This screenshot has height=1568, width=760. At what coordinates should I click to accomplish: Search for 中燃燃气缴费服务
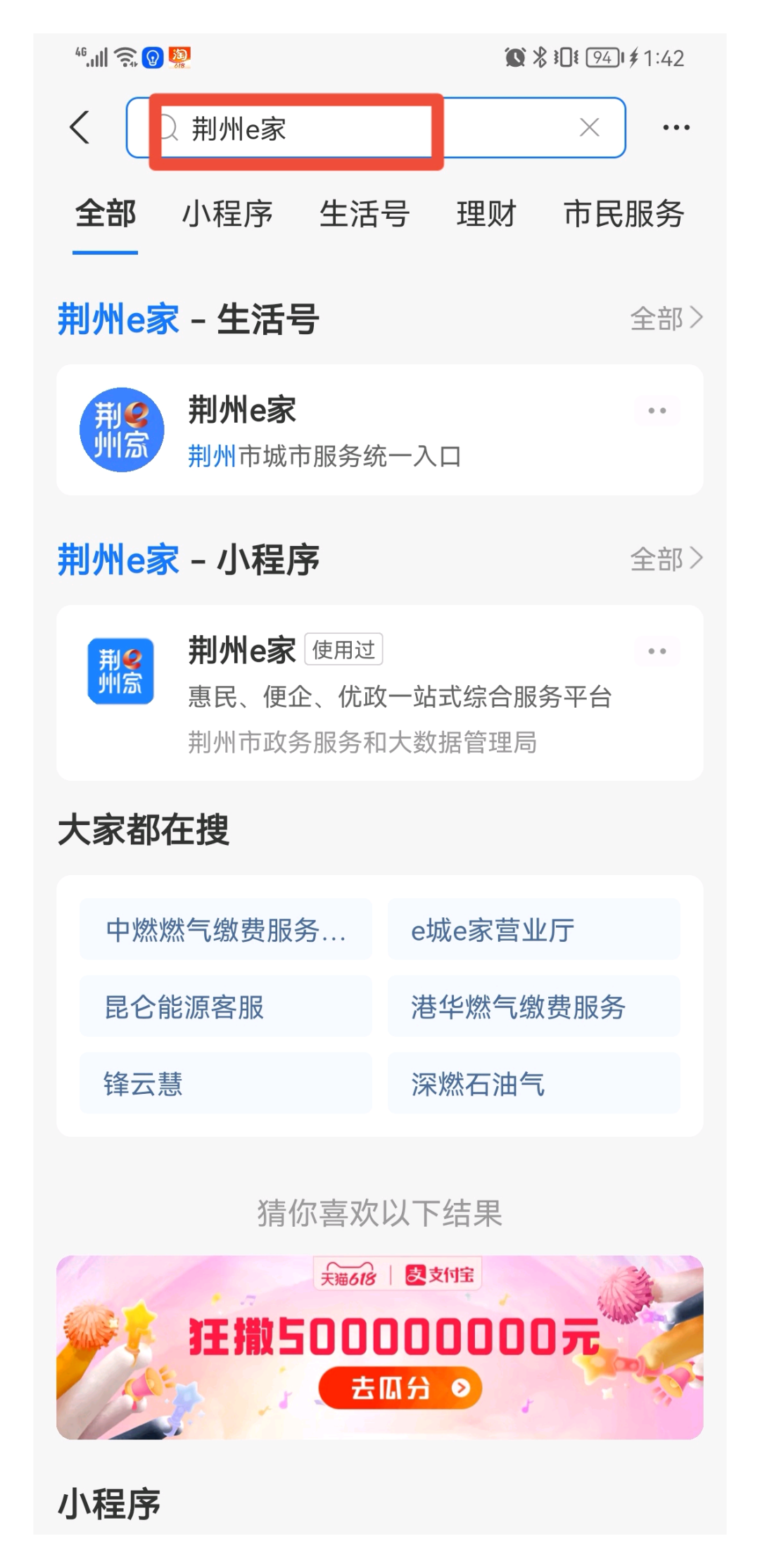(x=225, y=930)
